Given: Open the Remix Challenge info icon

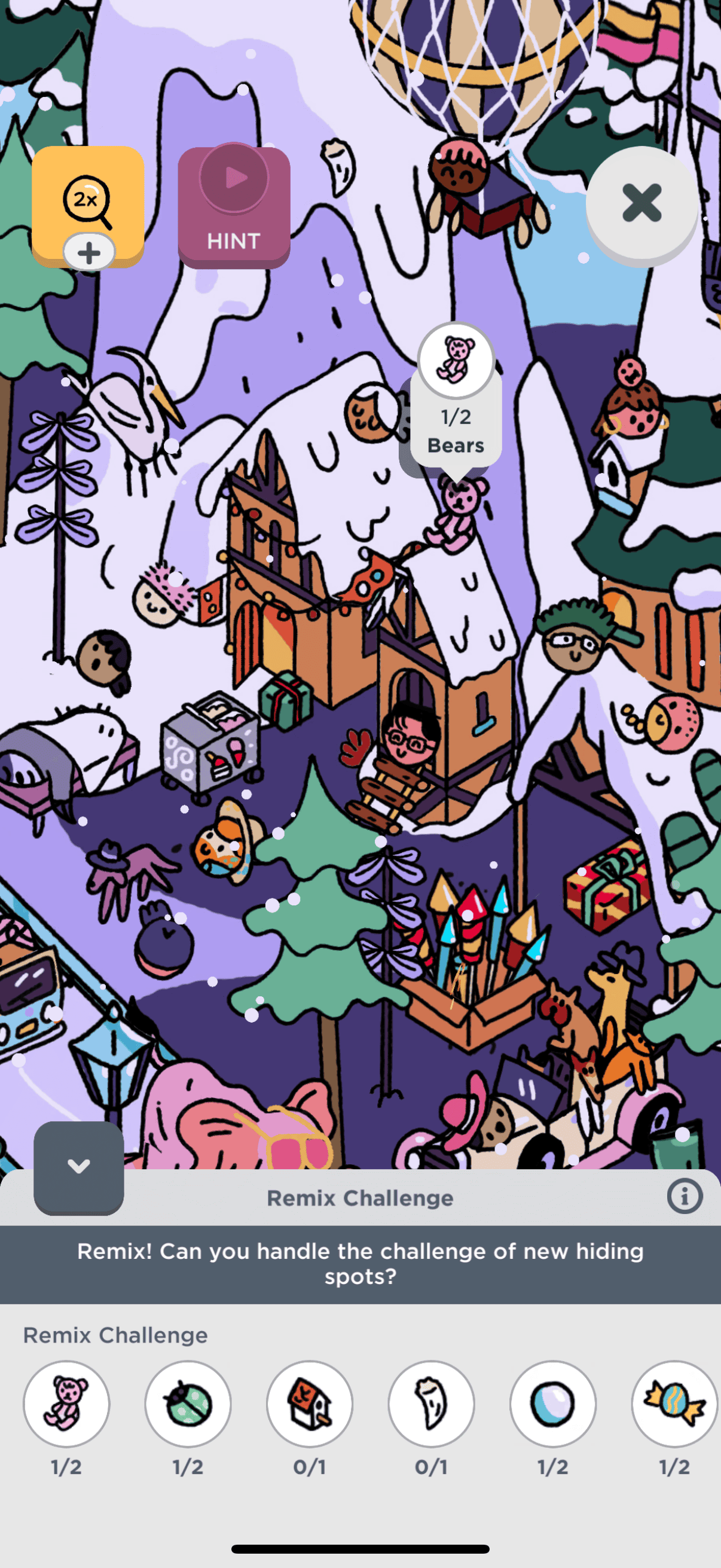Looking at the screenshot, I should click(684, 1197).
